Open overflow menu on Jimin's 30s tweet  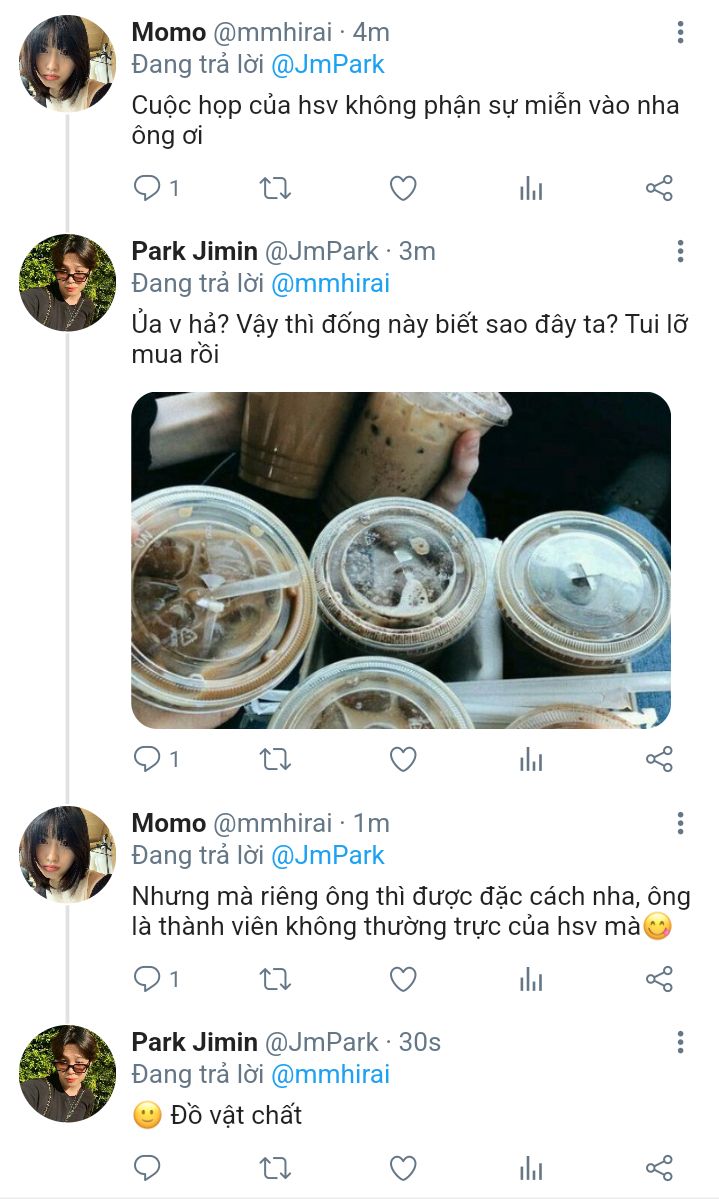tap(680, 1042)
